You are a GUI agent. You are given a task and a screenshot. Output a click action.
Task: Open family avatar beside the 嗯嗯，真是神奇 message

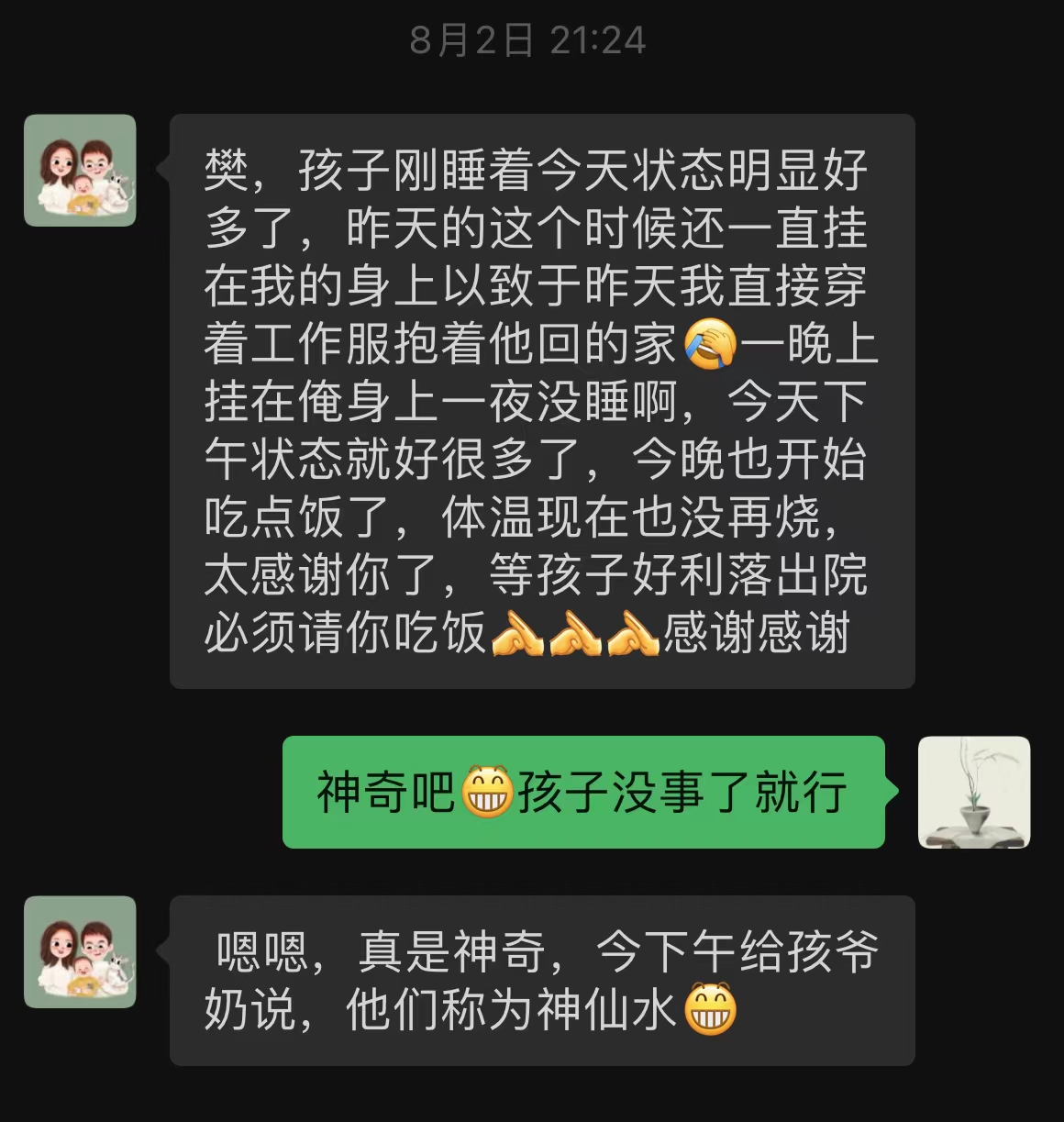[x=80, y=952]
